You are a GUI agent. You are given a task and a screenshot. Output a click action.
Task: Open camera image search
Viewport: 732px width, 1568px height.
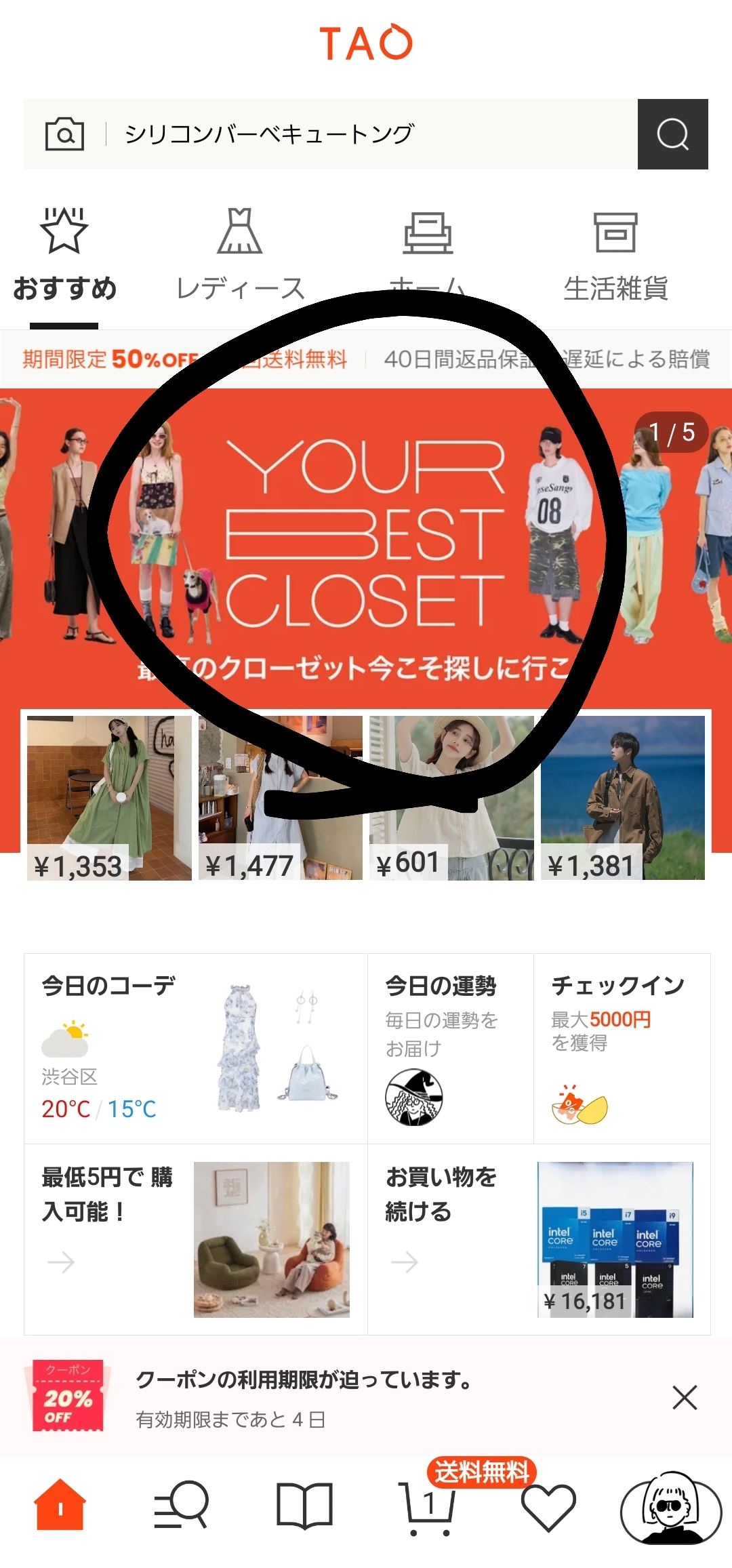coord(64,134)
